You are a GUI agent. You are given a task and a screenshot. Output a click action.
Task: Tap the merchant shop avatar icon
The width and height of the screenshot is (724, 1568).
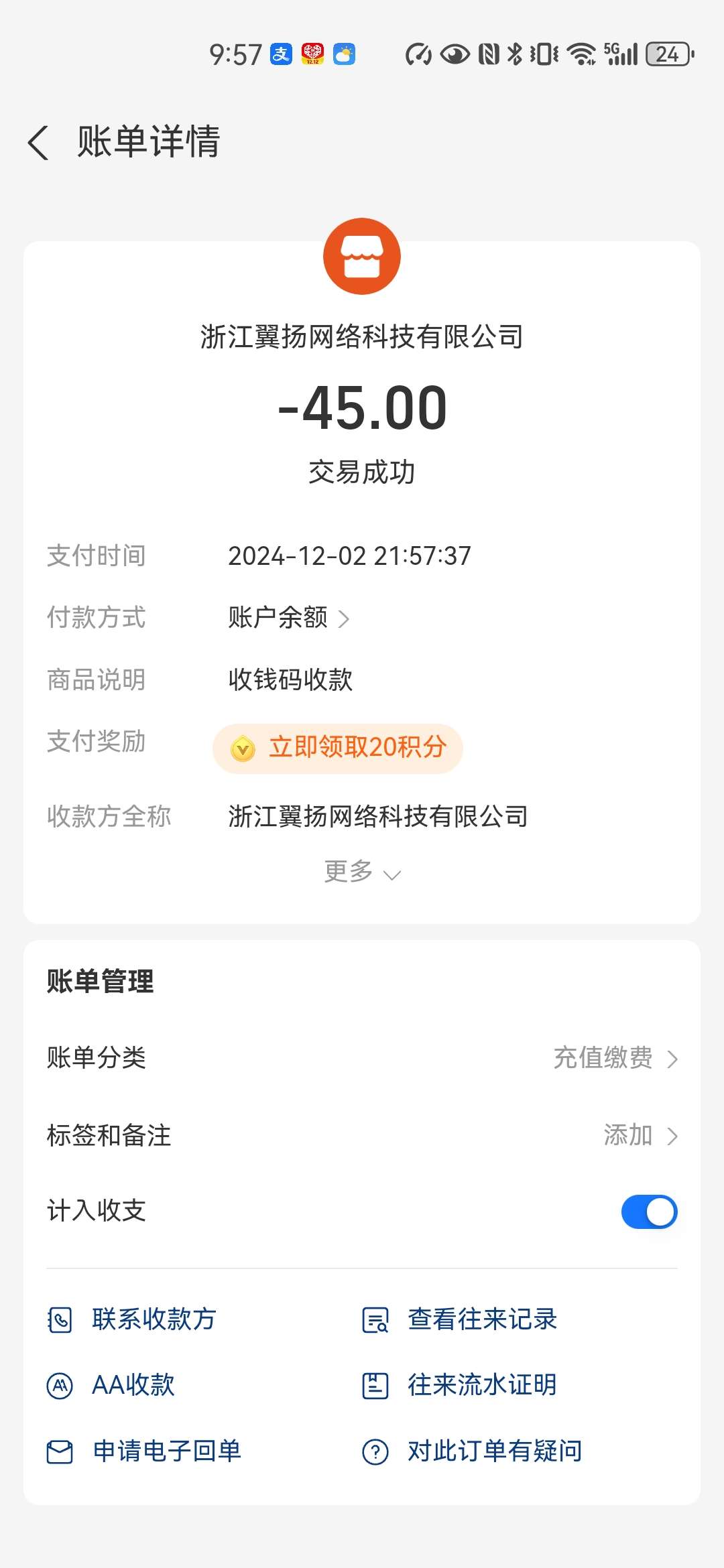point(362,257)
